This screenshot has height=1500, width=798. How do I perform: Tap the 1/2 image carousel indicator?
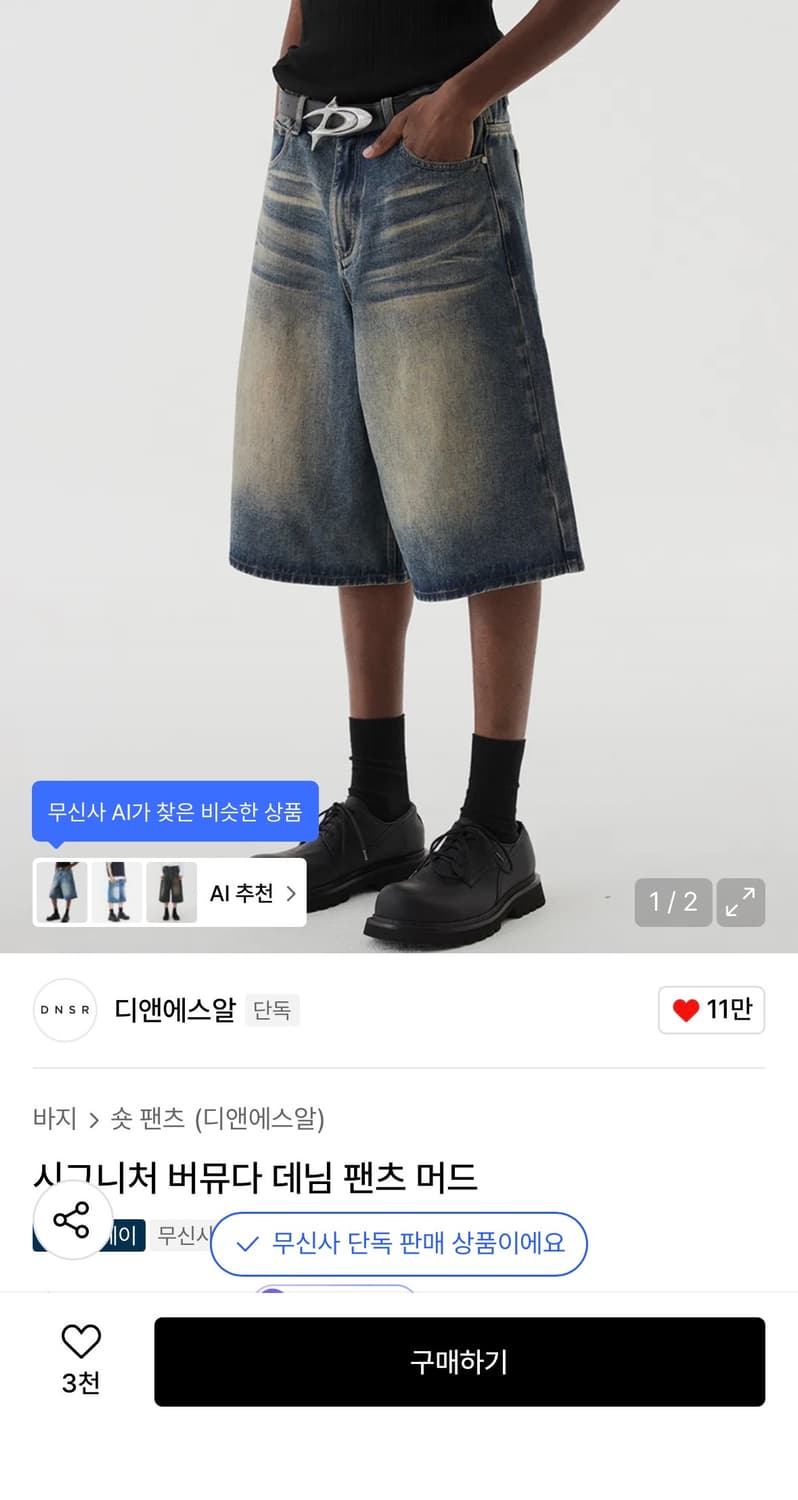(x=673, y=902)
